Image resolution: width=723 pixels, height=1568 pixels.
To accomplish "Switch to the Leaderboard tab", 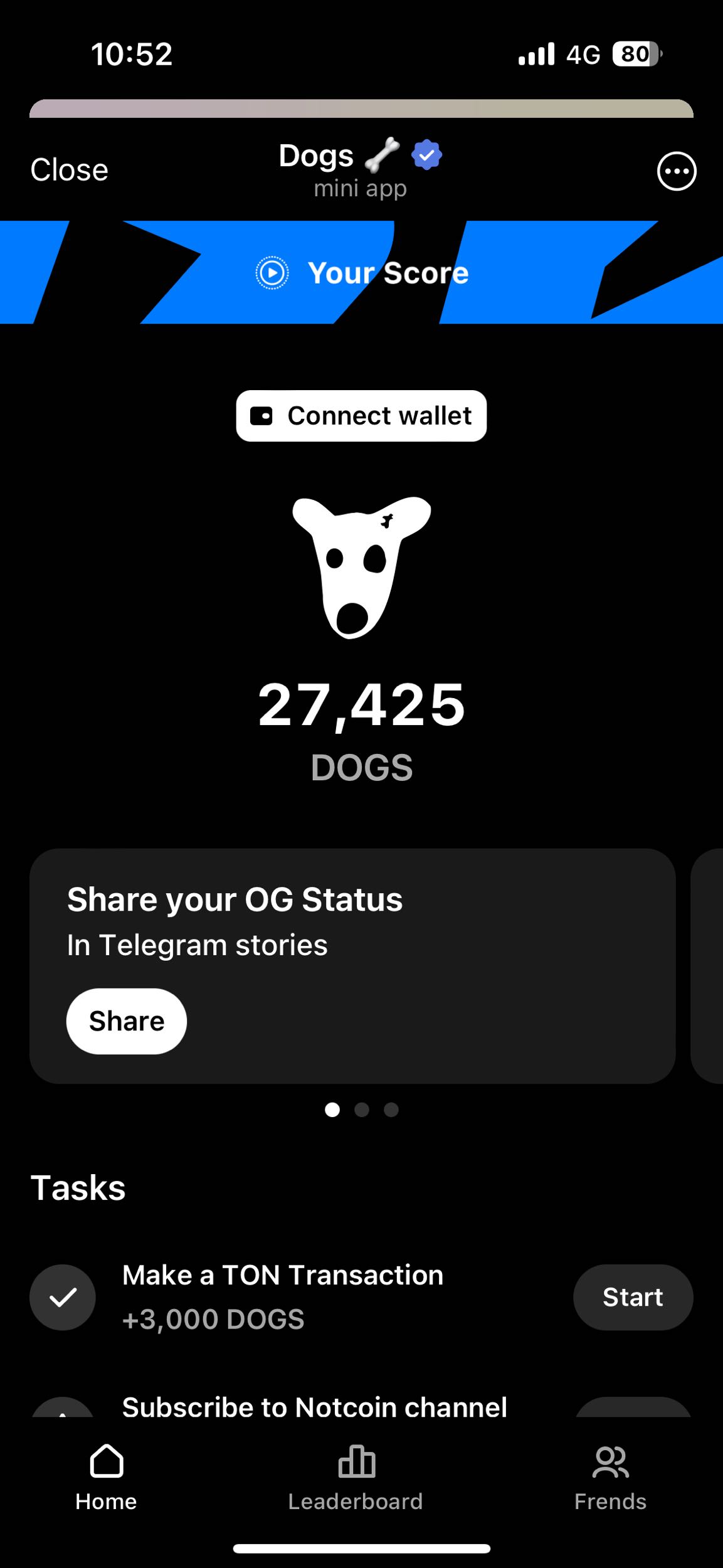I will (356, 1478).
